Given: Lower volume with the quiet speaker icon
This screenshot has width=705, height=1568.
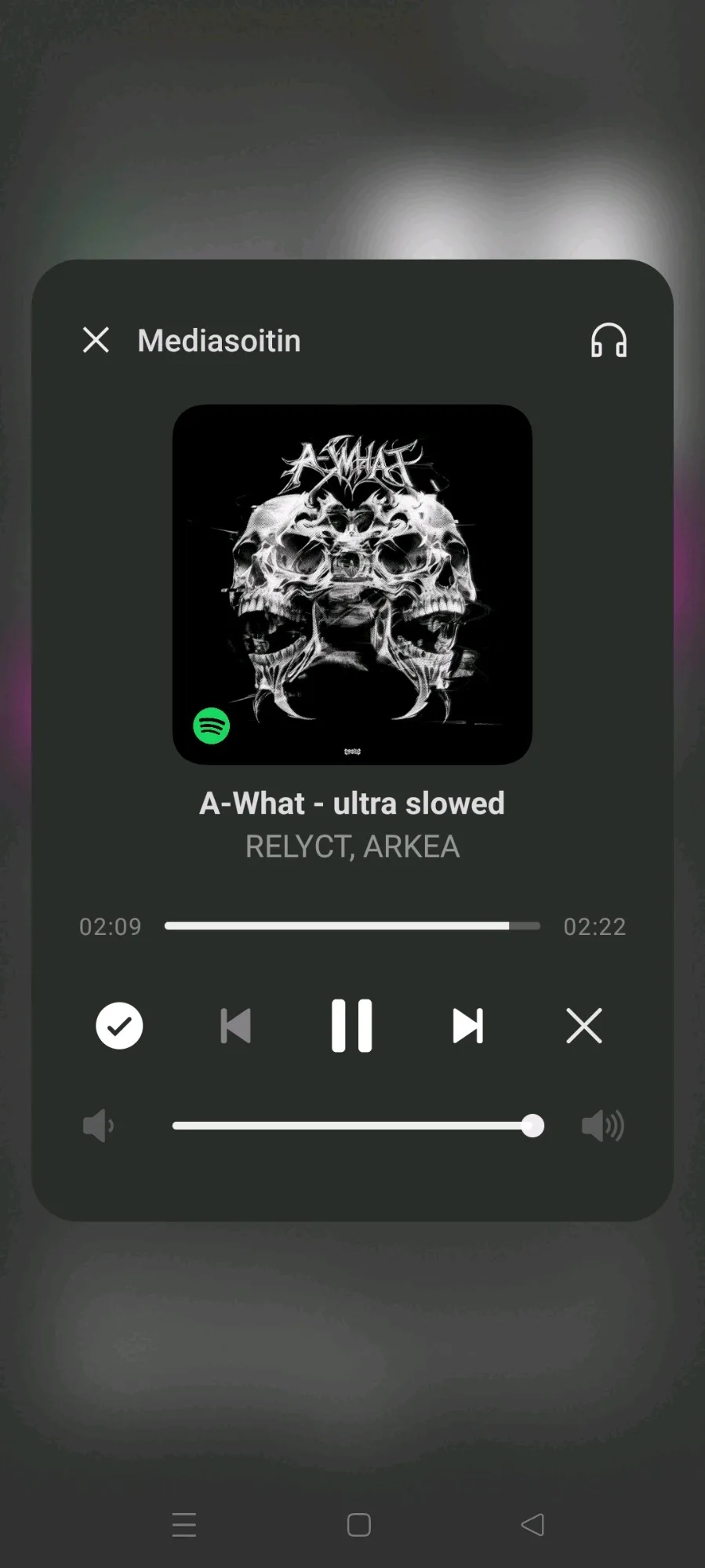Looking at the screenshot, I should [x=98, y=1126].
